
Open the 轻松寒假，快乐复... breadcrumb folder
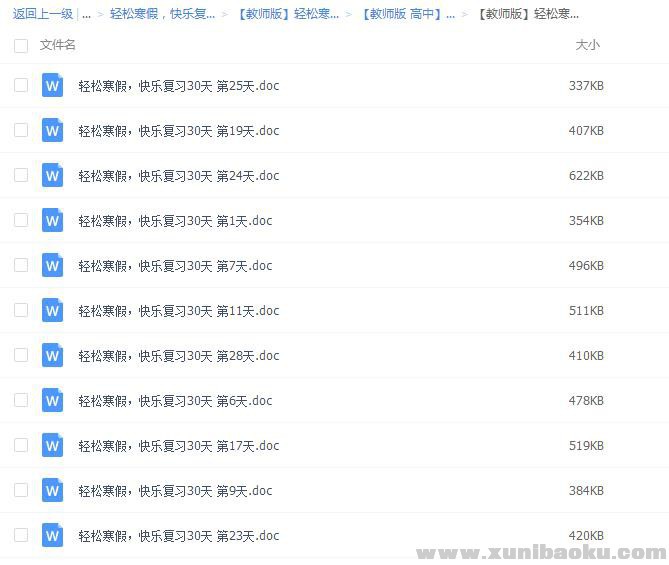(x=162, y=14)
